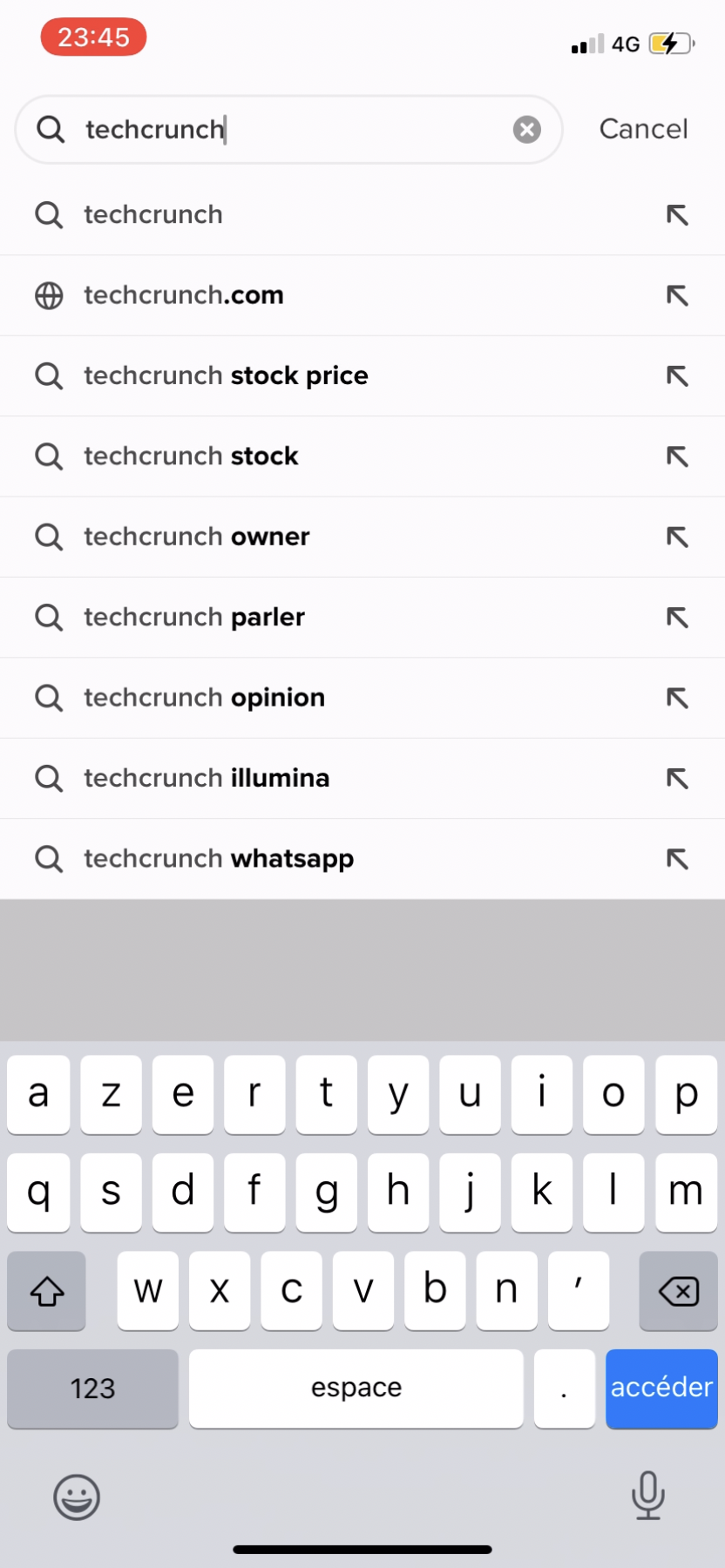The width and height of the screenshot is (725, 1568).
Task: Tap the magnifying glass icon in the search bar
Action: tap(50, 129)
